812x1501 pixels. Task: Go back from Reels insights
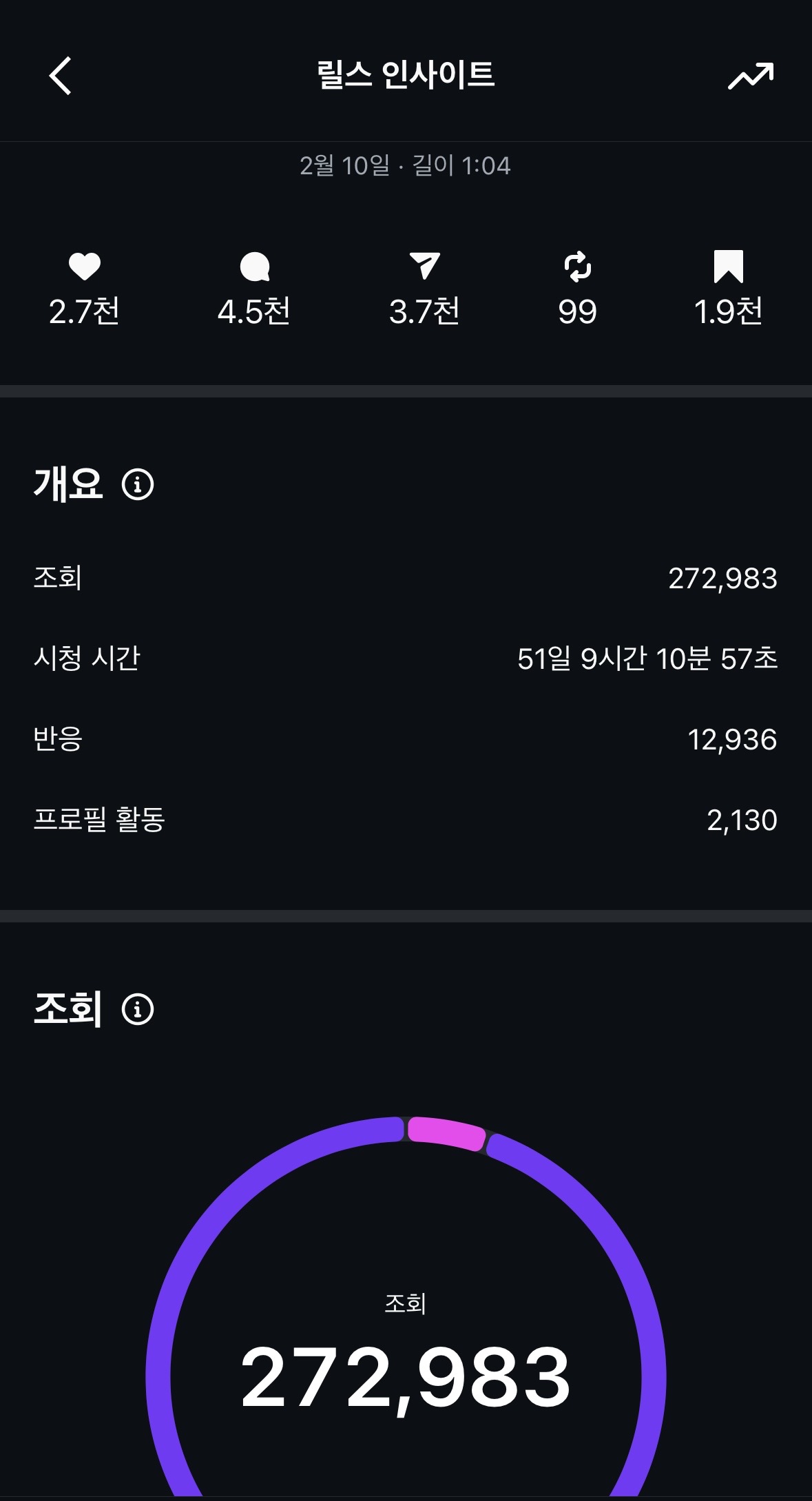[61, 76]
